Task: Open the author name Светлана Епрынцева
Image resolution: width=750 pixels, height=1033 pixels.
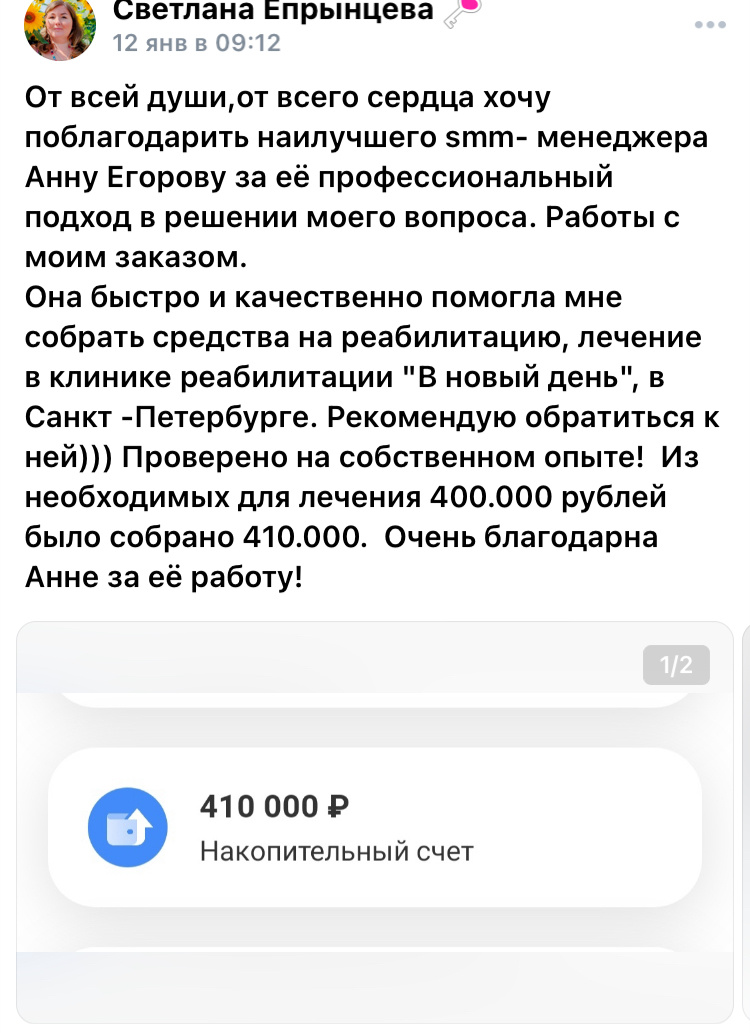Action: pyautogui.click(x=273, y=11)
